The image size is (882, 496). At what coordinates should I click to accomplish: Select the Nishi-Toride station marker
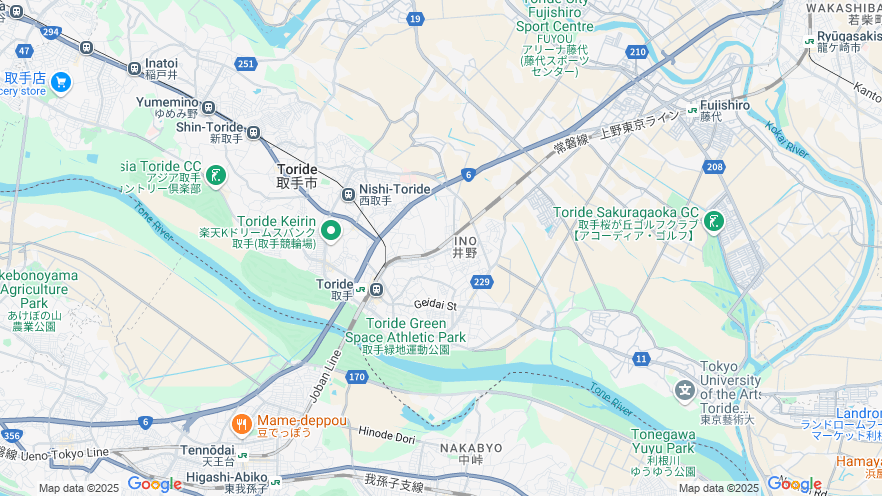coord(348,194)
